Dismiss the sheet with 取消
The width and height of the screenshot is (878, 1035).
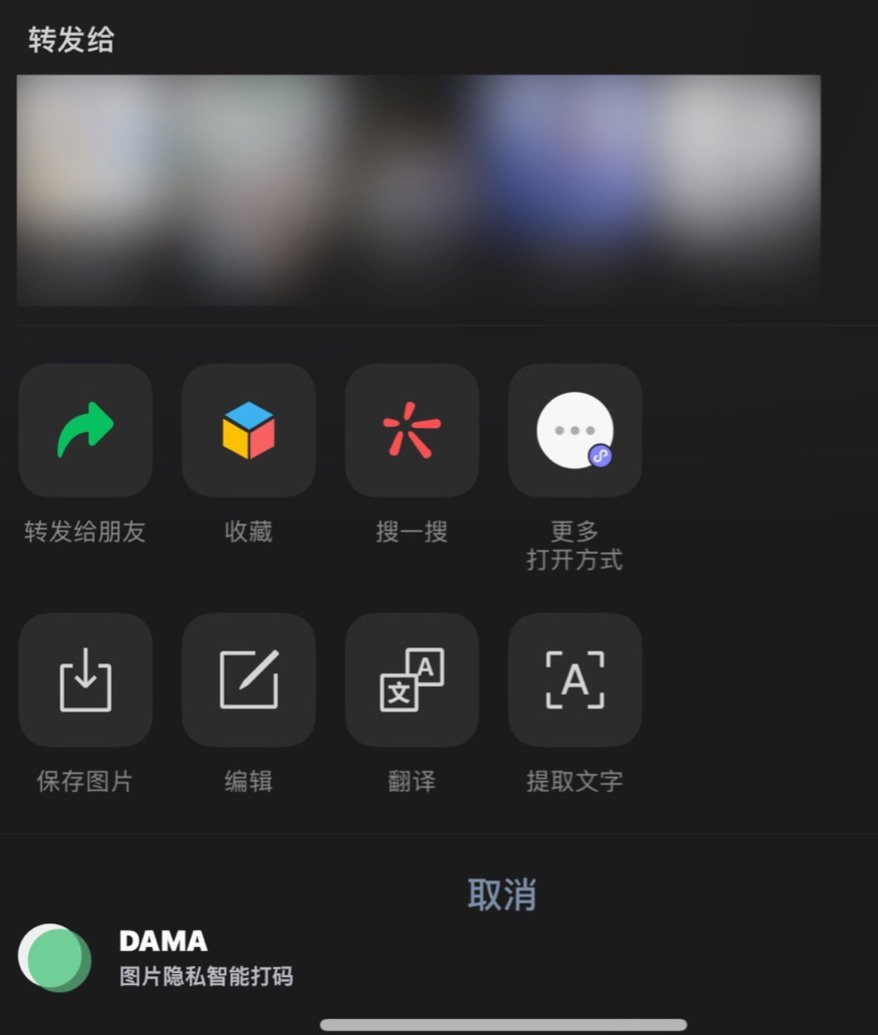(x=501, y=894)
